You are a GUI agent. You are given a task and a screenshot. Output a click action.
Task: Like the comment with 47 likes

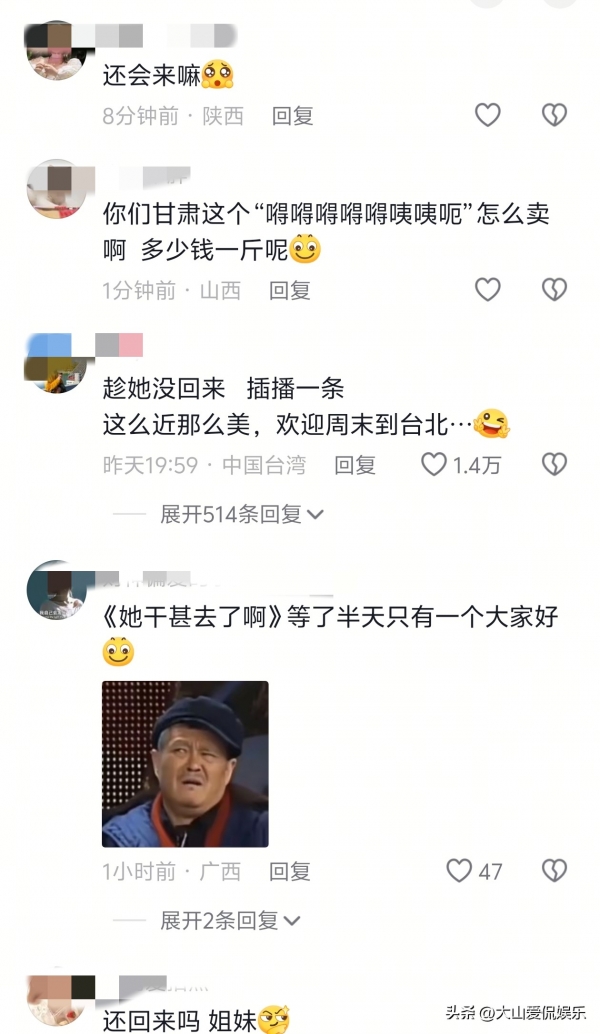coord(459,871)
